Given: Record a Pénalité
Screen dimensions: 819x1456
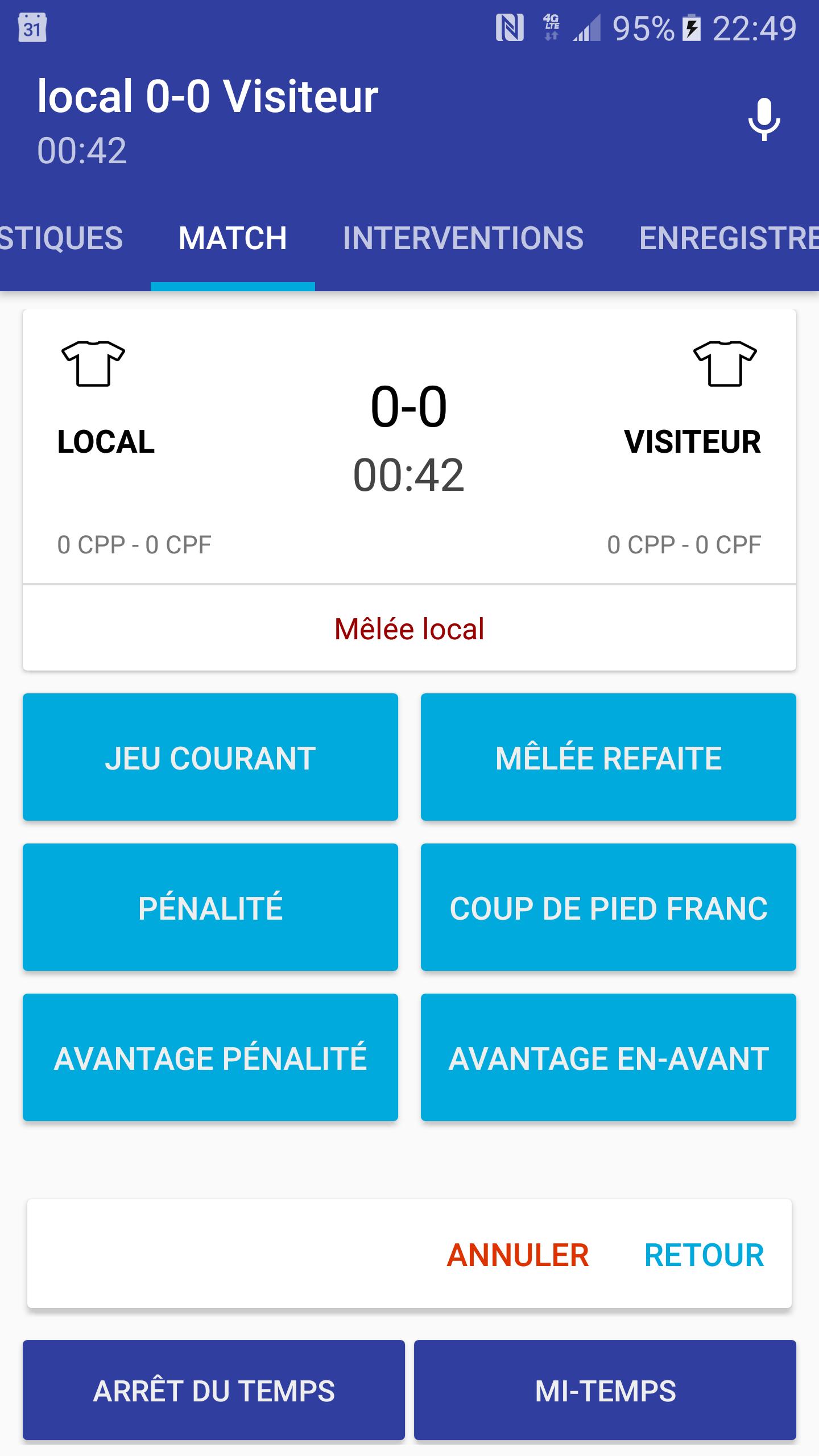Looking at the screenshot, I should pos(210,907).
